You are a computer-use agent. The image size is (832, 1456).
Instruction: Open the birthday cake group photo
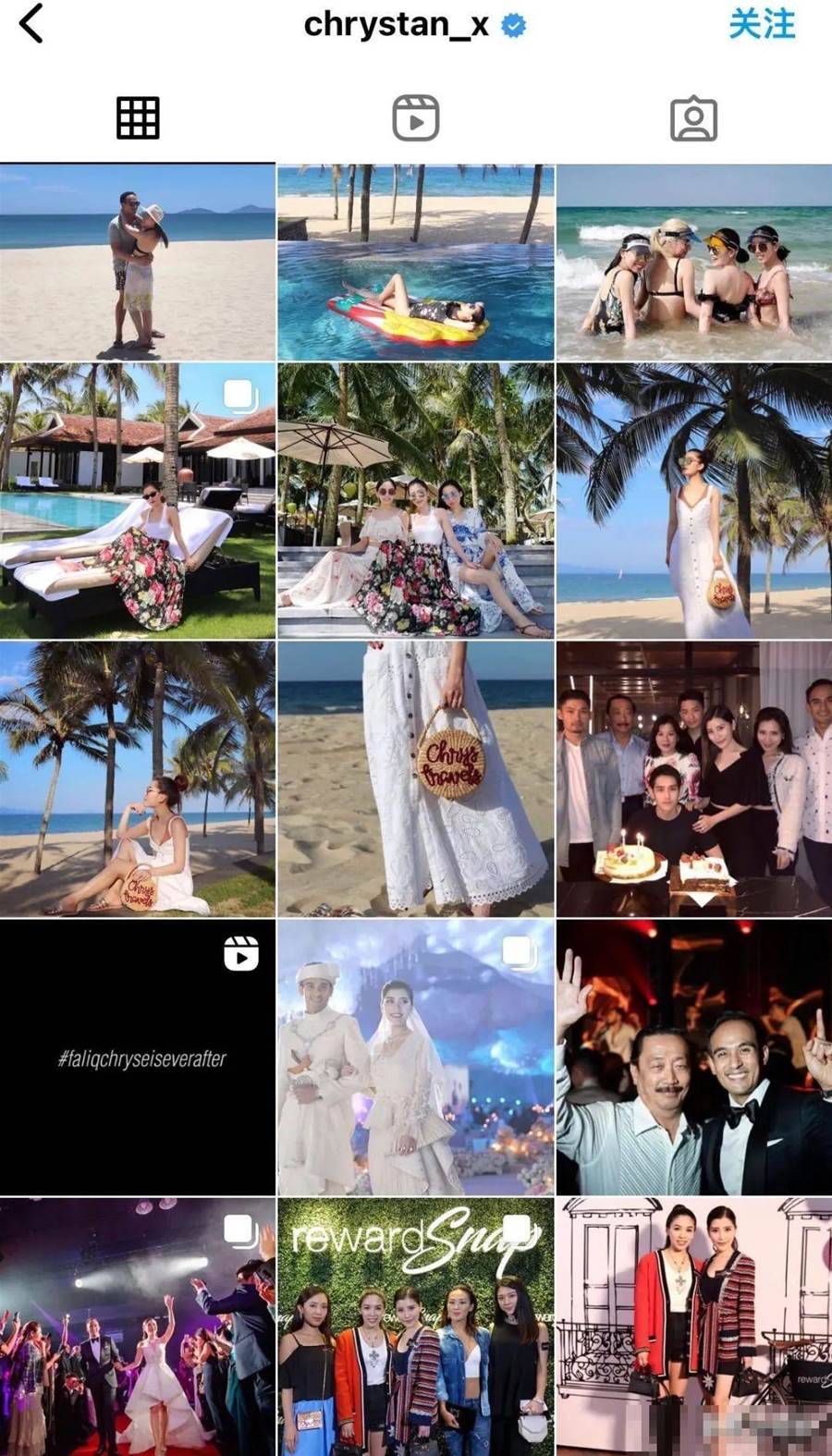coord(693,779)
